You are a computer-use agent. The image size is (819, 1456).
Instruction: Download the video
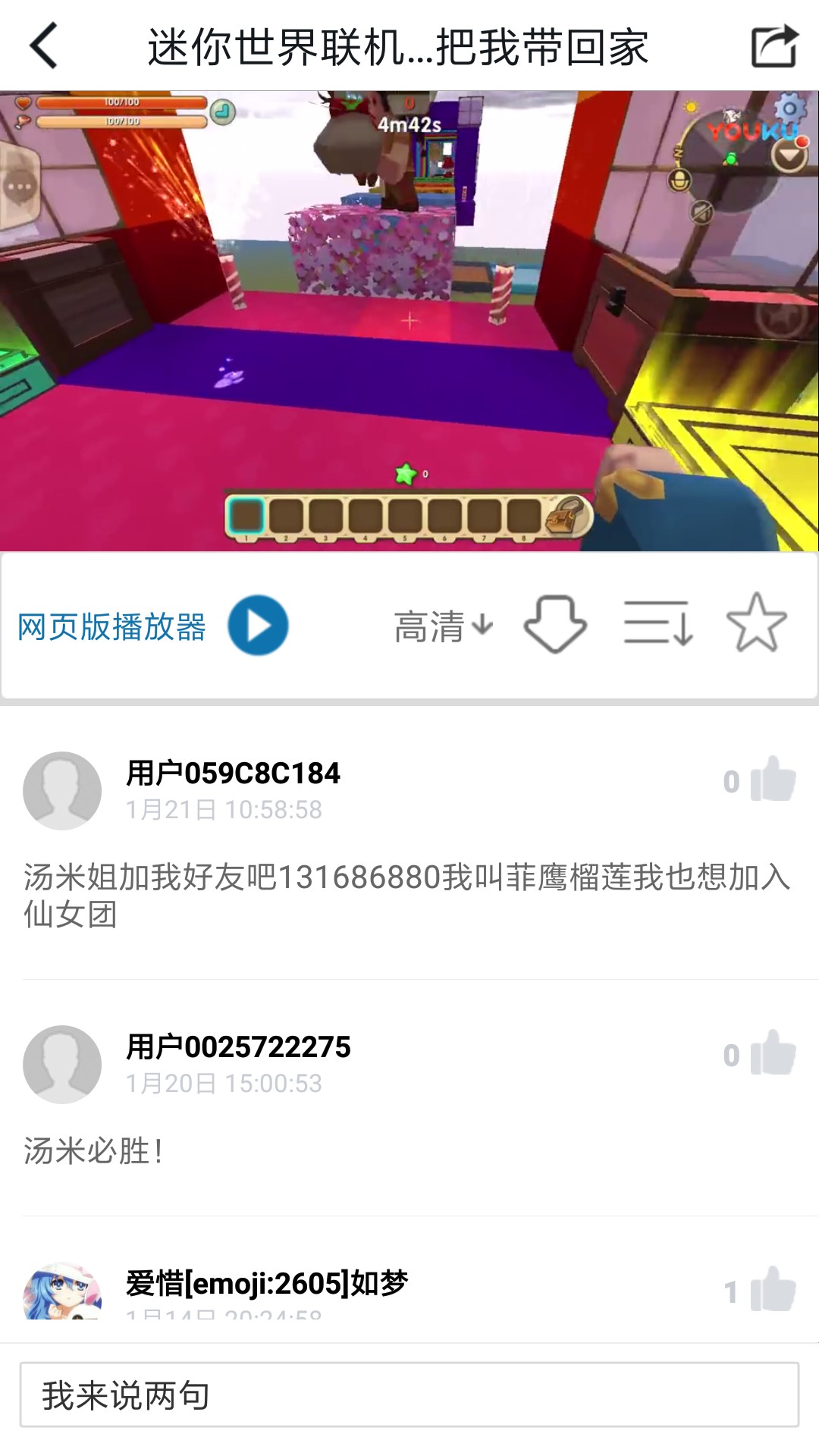555,625
